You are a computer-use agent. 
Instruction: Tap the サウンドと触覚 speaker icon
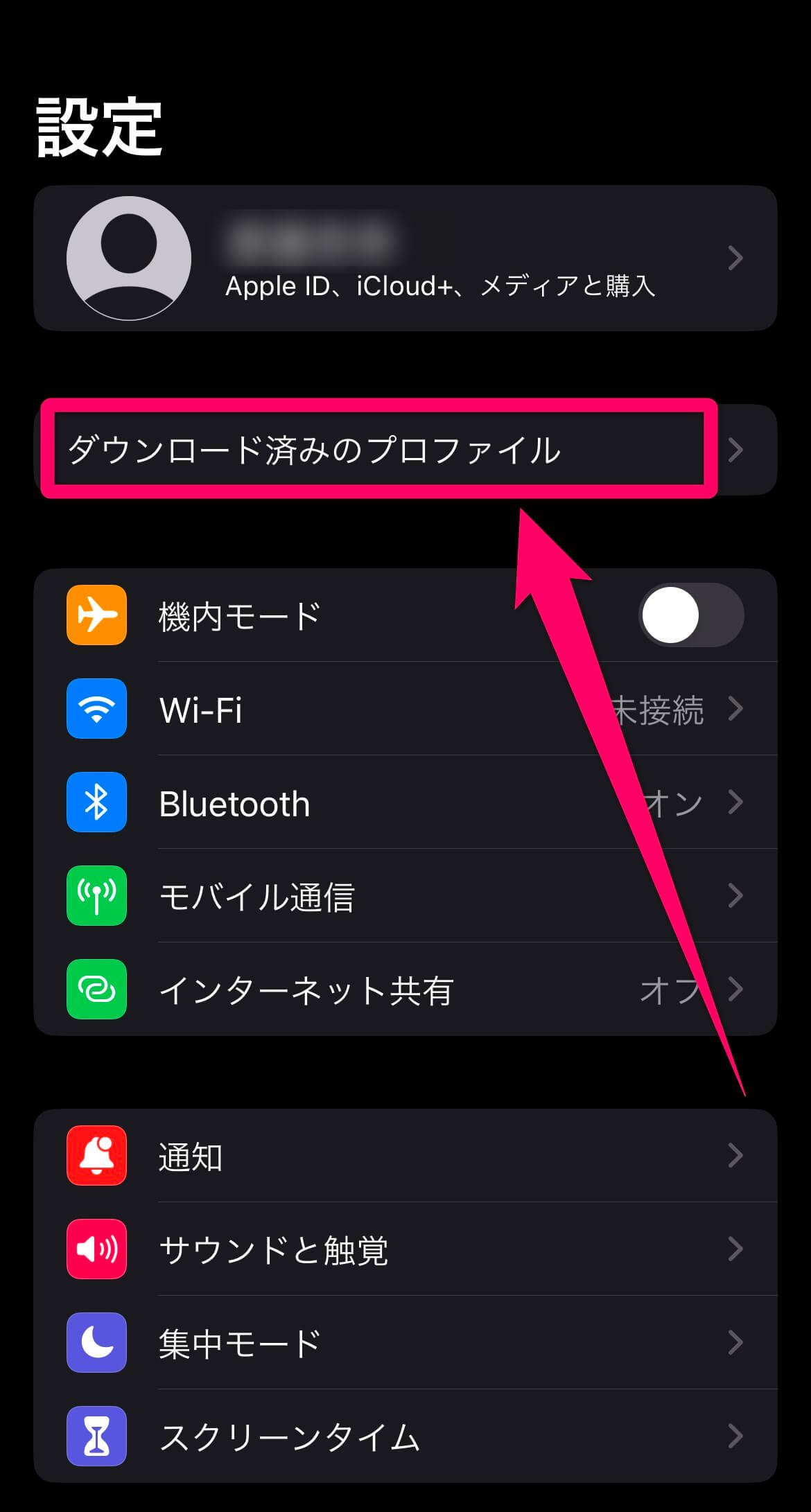(x=96, y=1249)
